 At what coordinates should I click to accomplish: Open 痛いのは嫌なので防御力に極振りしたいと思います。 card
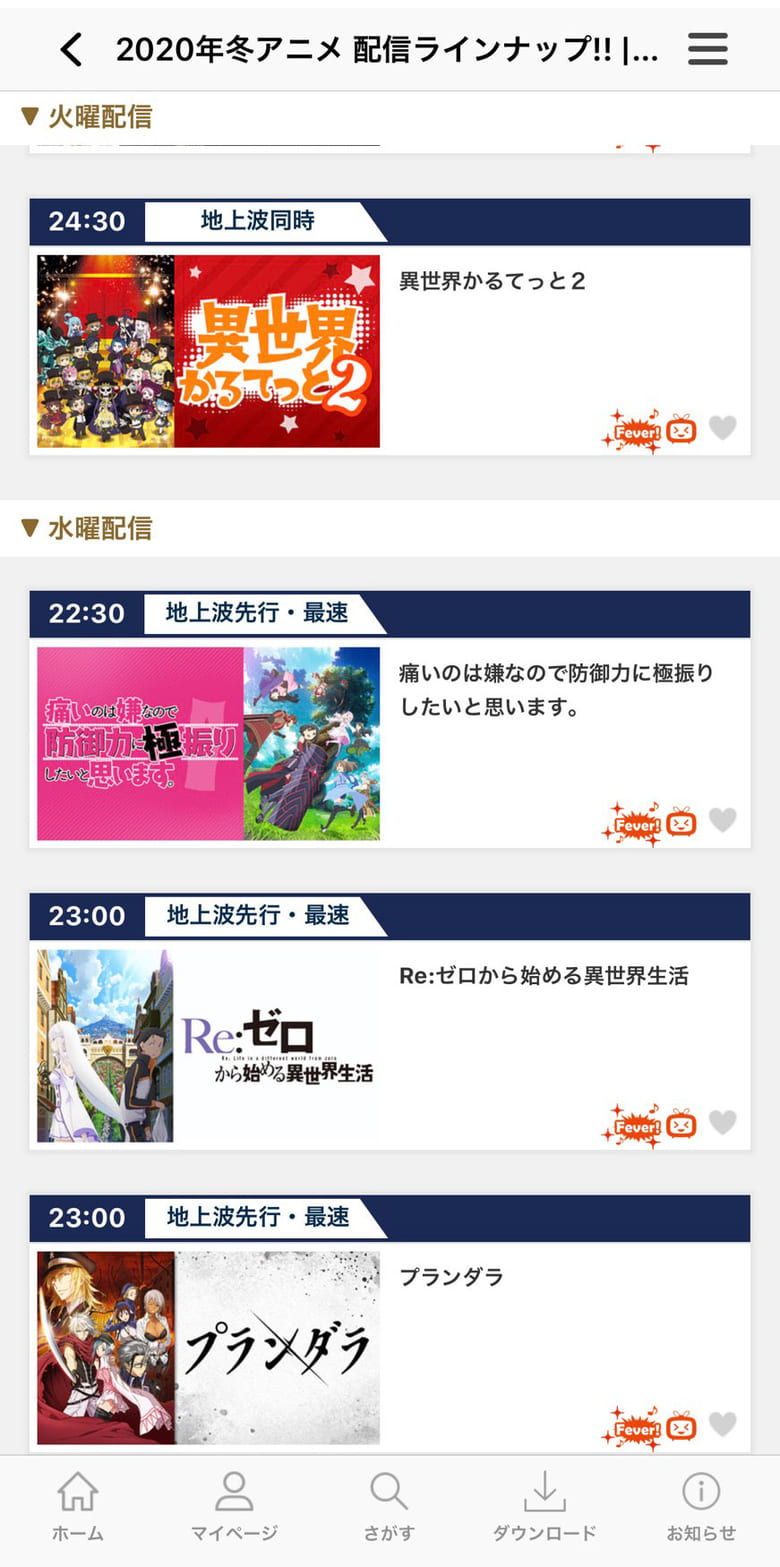[390, 719]
